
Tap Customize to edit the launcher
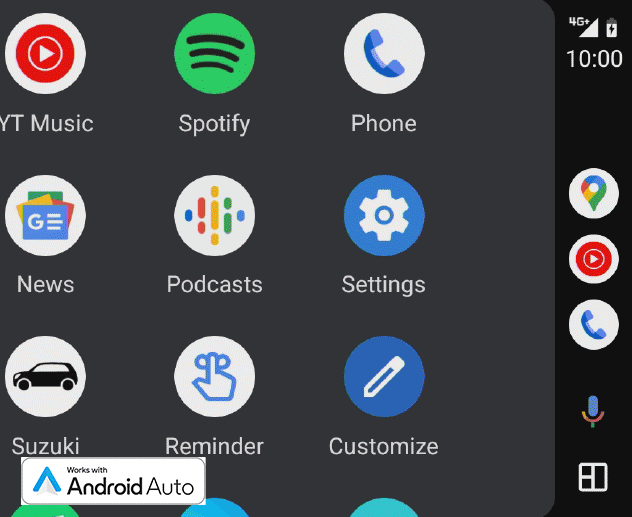coord(384,377)
